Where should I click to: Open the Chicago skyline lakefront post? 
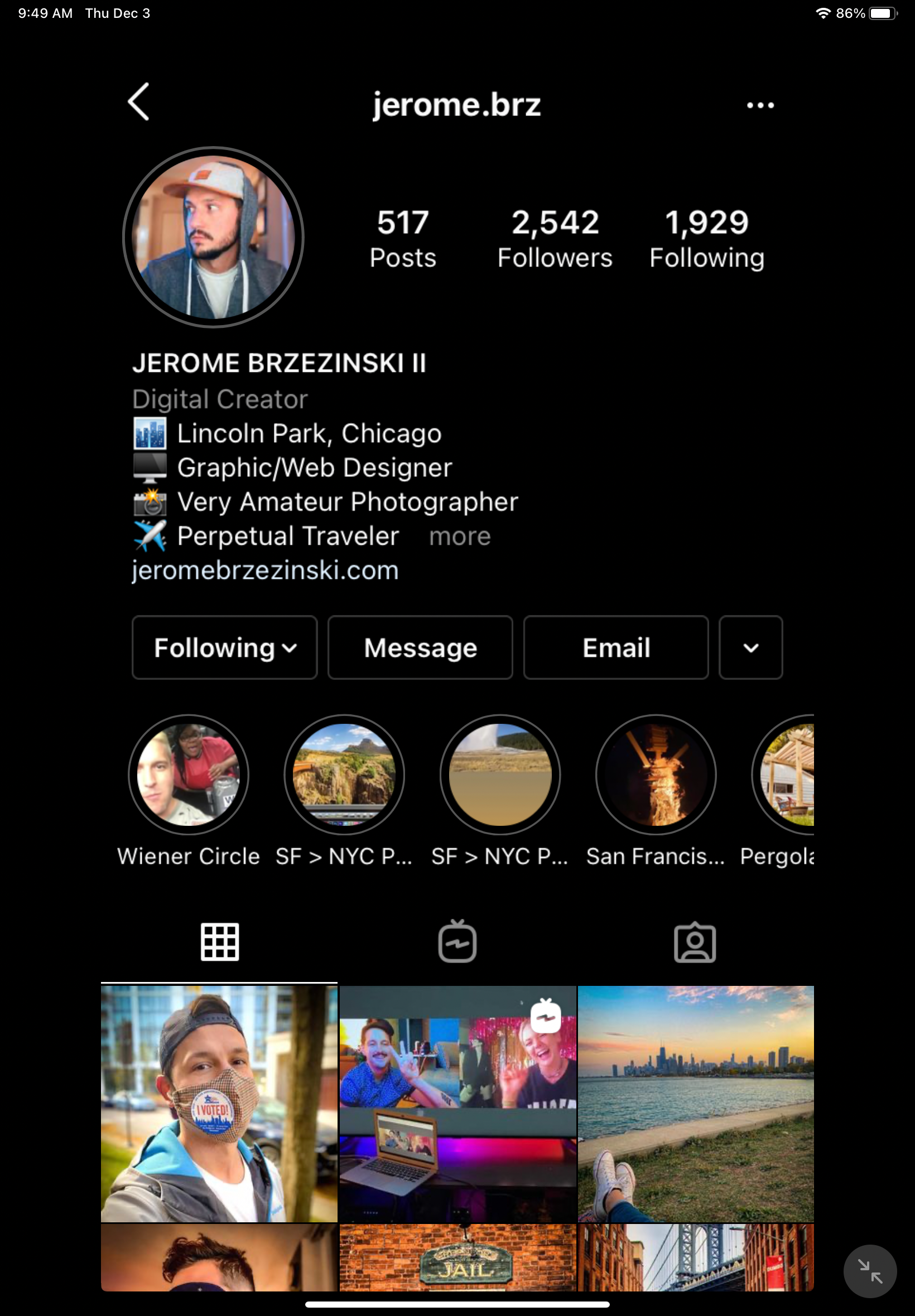click(x=695, y=1104)
